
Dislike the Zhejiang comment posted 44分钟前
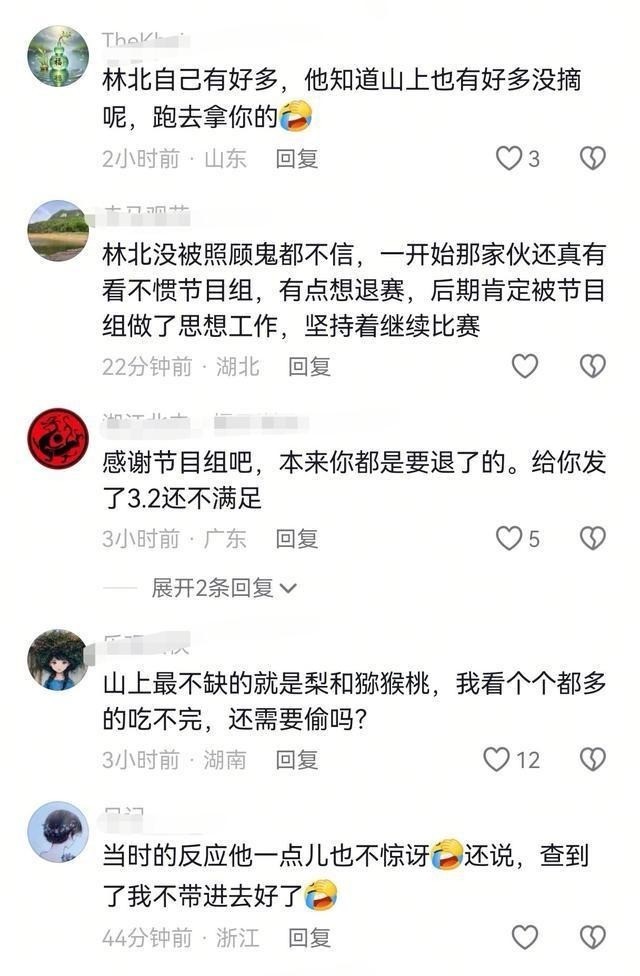point(593,937)
